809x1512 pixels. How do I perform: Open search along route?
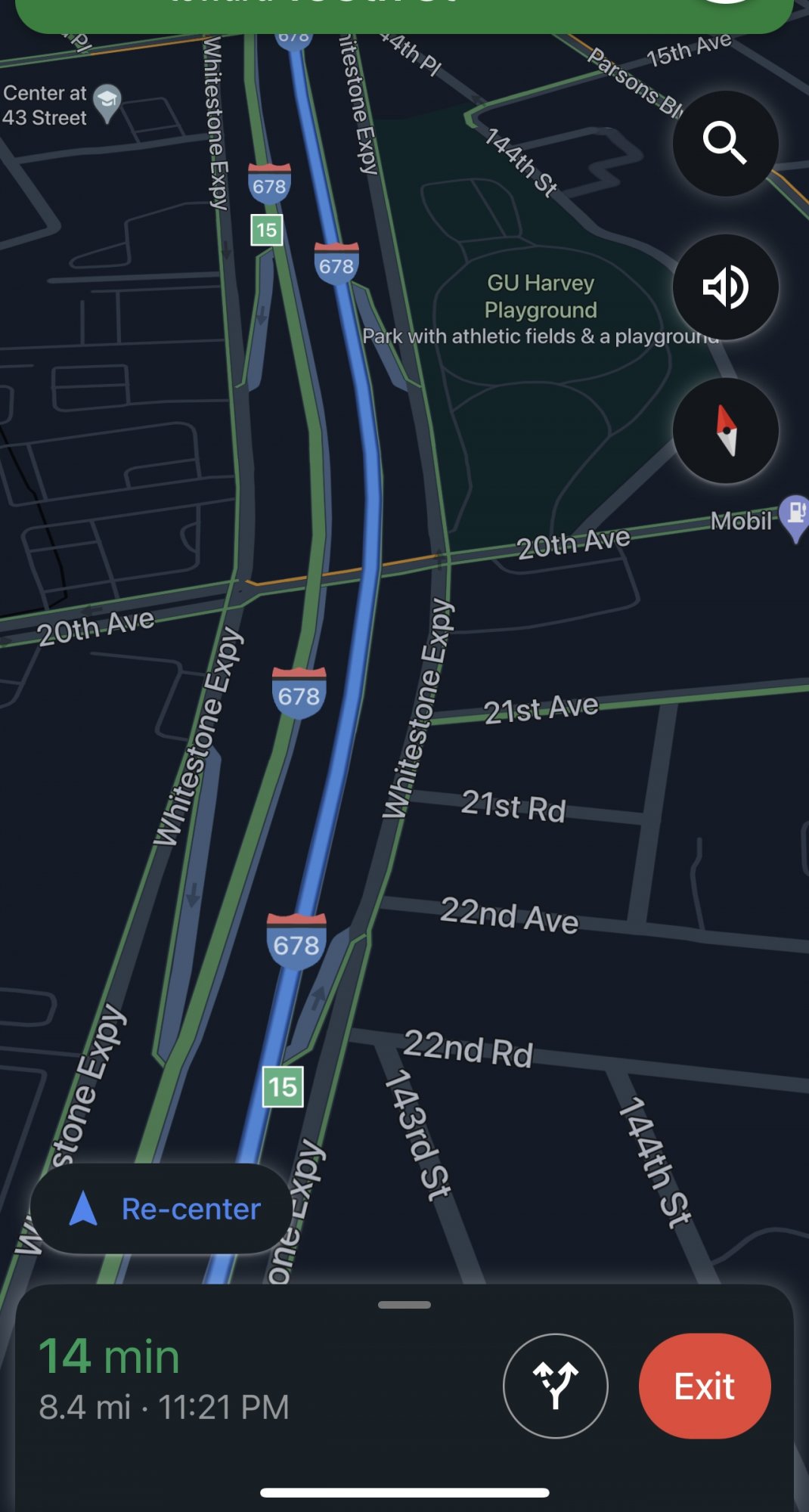click(x=725, y=143)
